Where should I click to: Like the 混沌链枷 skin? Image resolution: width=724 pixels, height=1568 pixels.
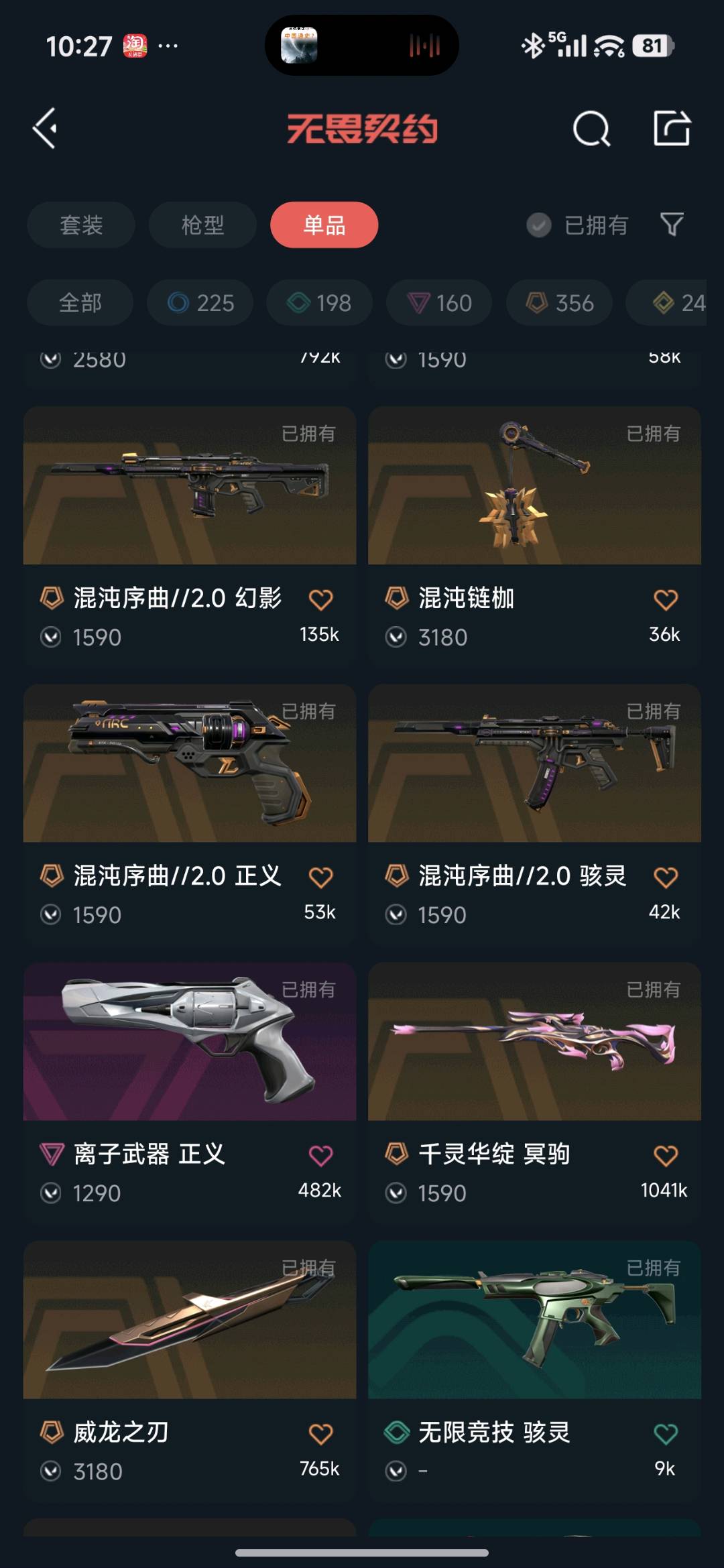tap(665, 599)
